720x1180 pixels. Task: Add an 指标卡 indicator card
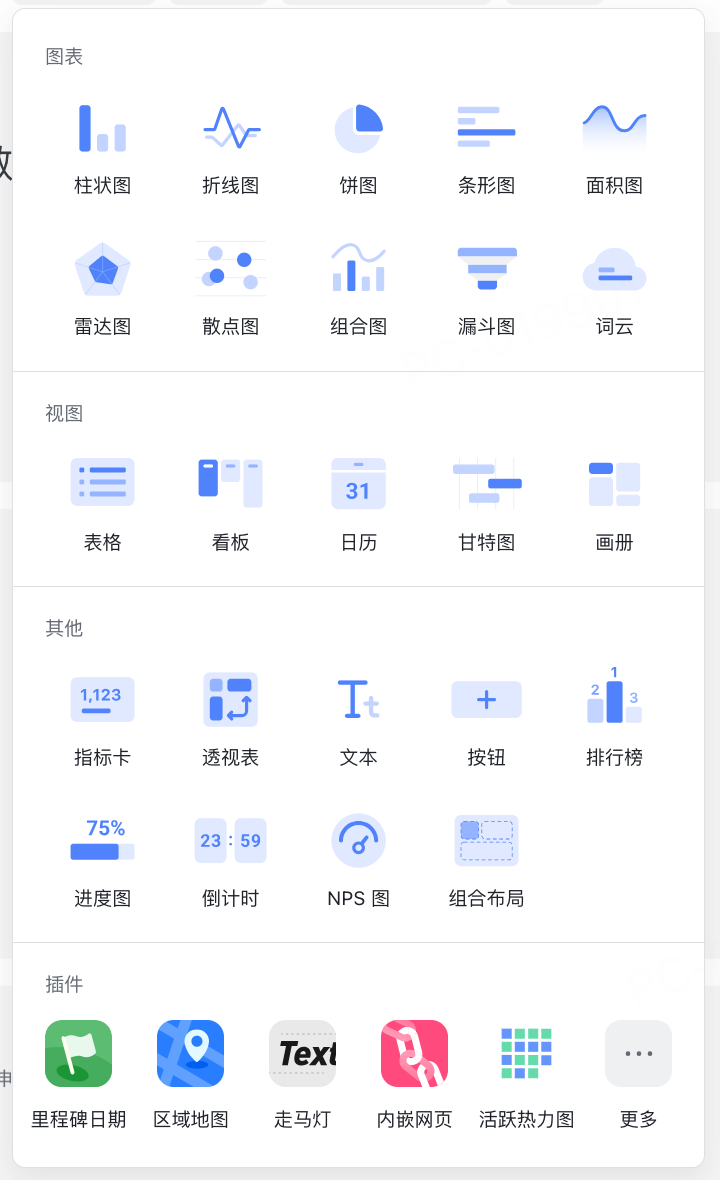(102, 699)
